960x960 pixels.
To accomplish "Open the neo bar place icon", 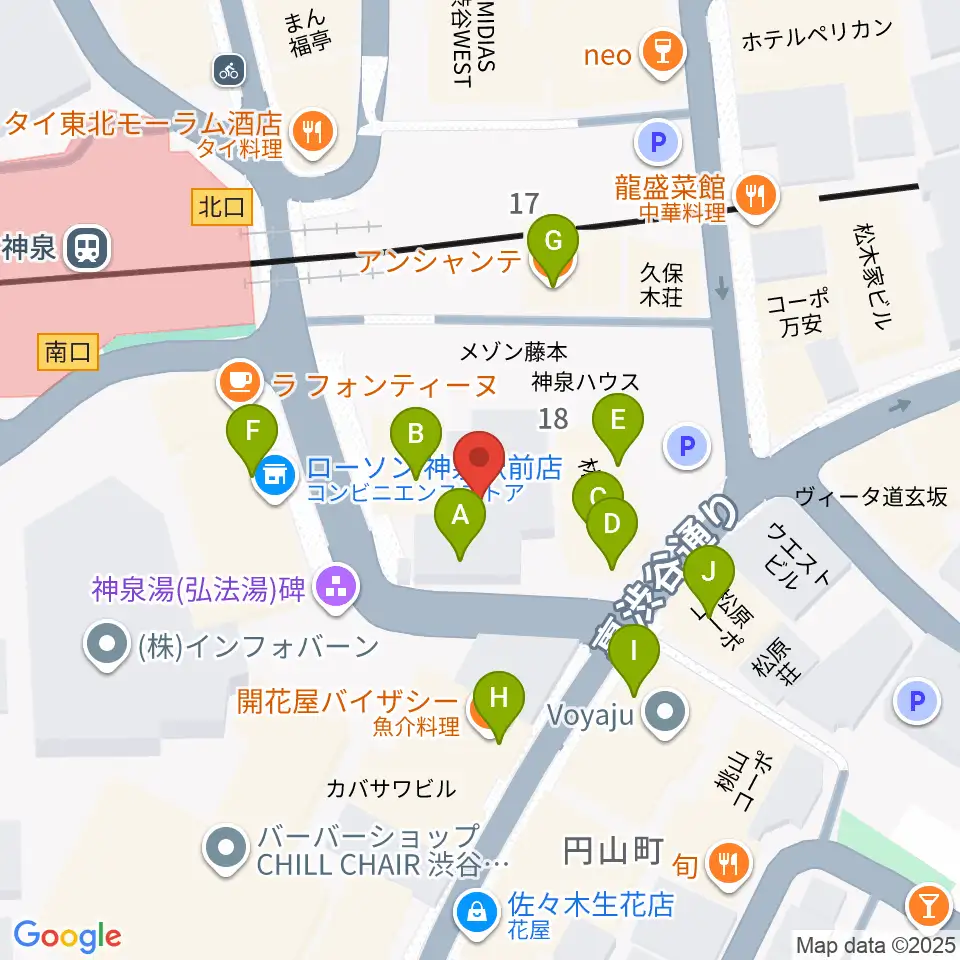I will (663, 54).
